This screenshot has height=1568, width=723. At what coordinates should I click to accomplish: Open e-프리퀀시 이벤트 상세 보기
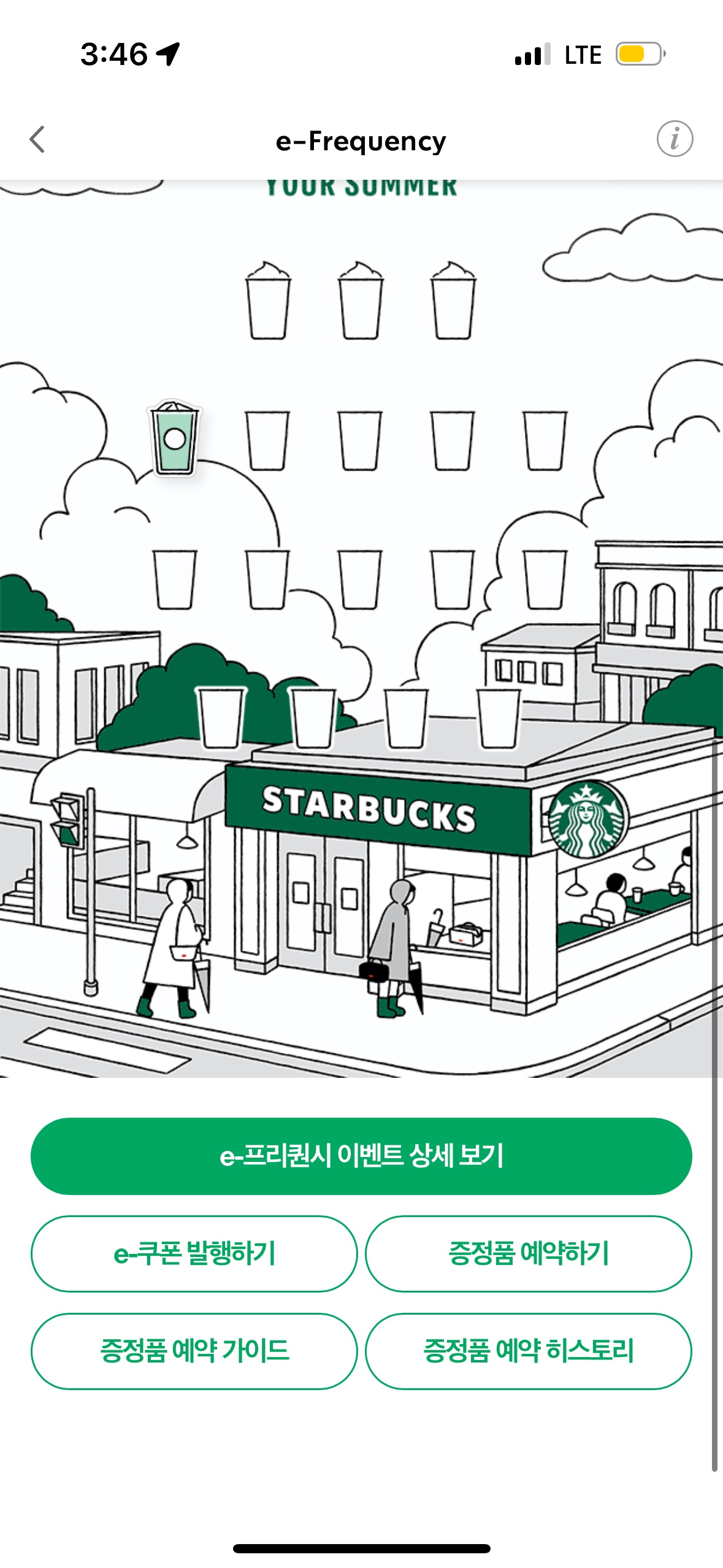point(361,1156)
